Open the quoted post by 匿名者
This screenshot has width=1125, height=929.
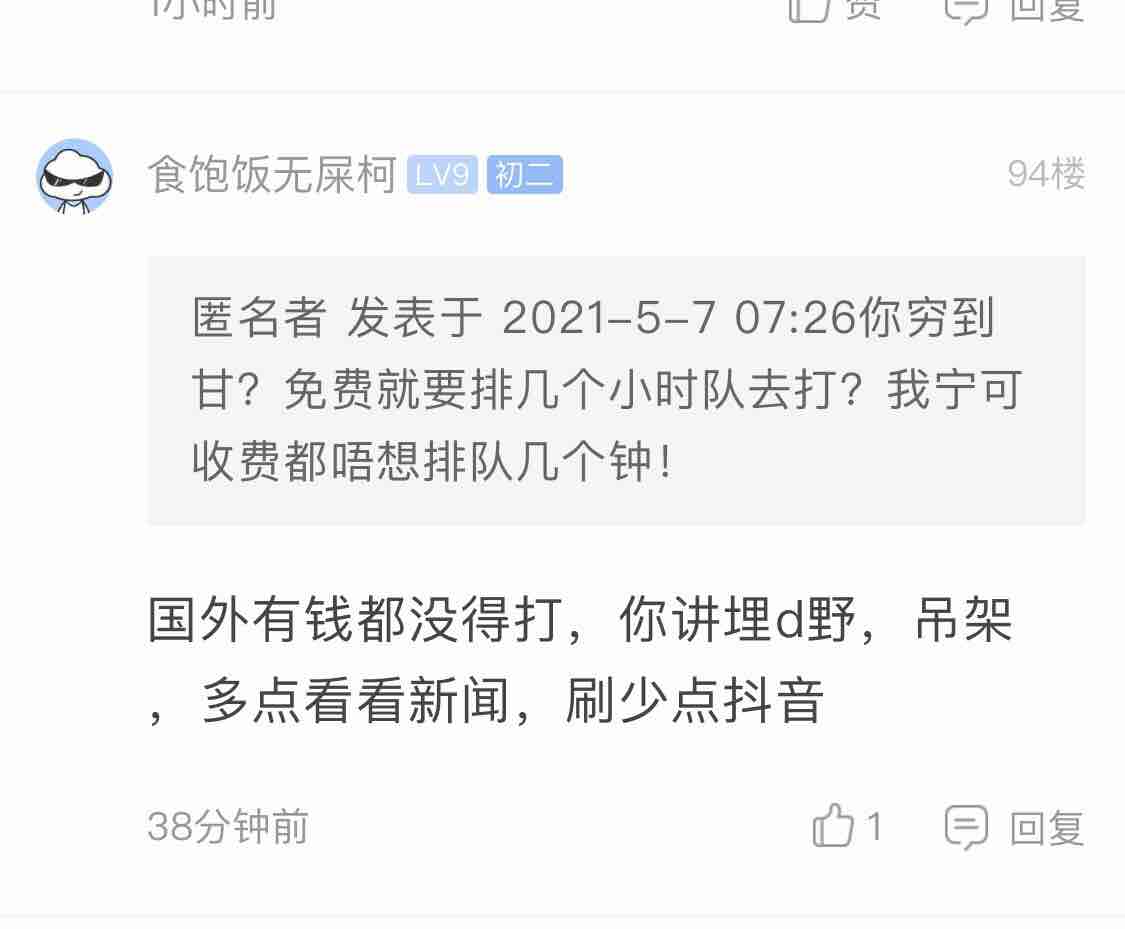click(x=616, y=390)
